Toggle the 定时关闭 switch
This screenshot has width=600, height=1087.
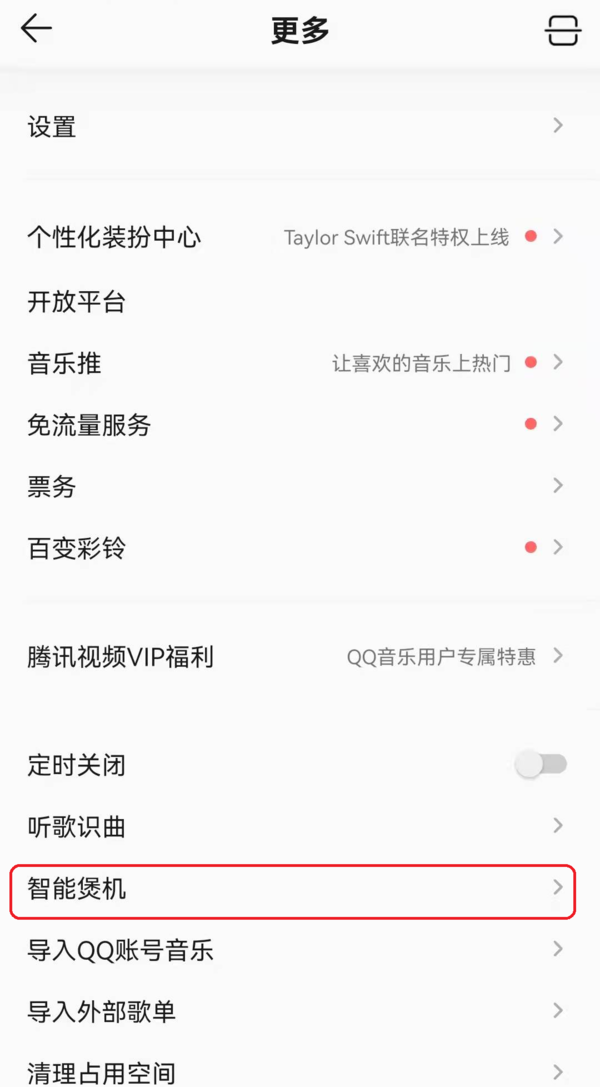[541, 765]
